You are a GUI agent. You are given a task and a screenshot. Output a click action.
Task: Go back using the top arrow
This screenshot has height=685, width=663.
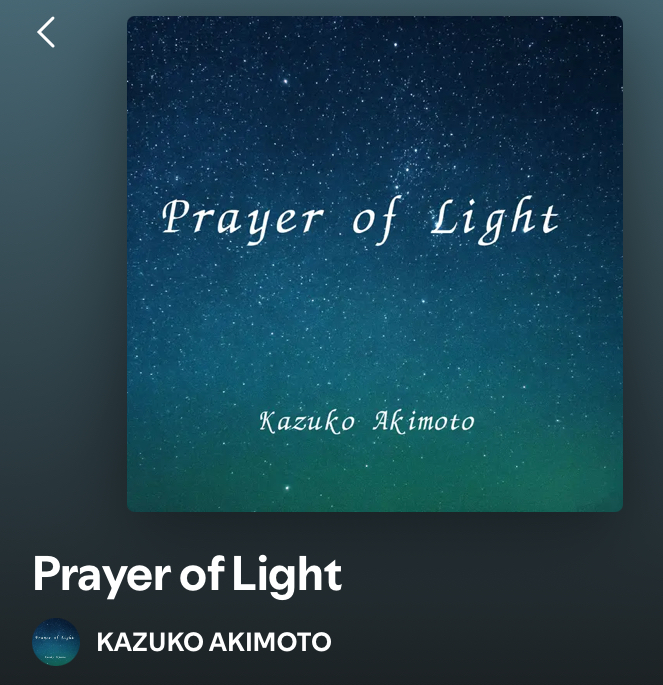tap(46, 33)
